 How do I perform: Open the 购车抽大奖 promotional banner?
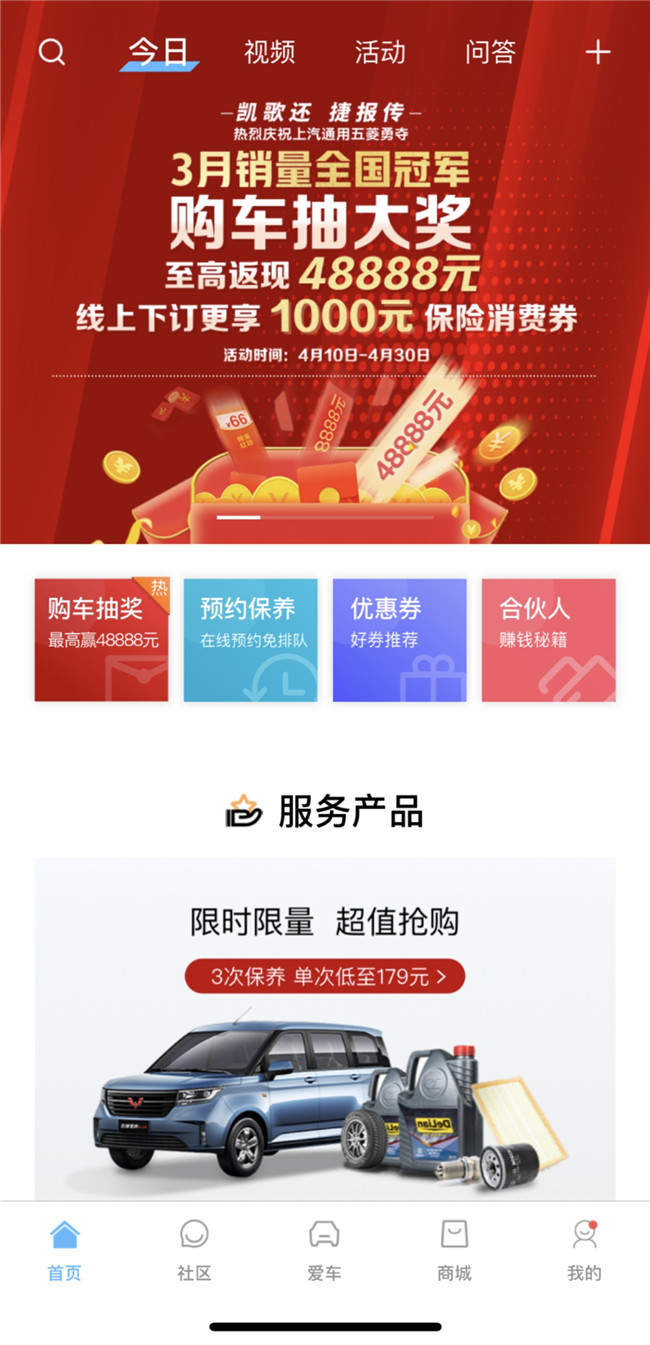pyautogui.click(x=325, y=300)
